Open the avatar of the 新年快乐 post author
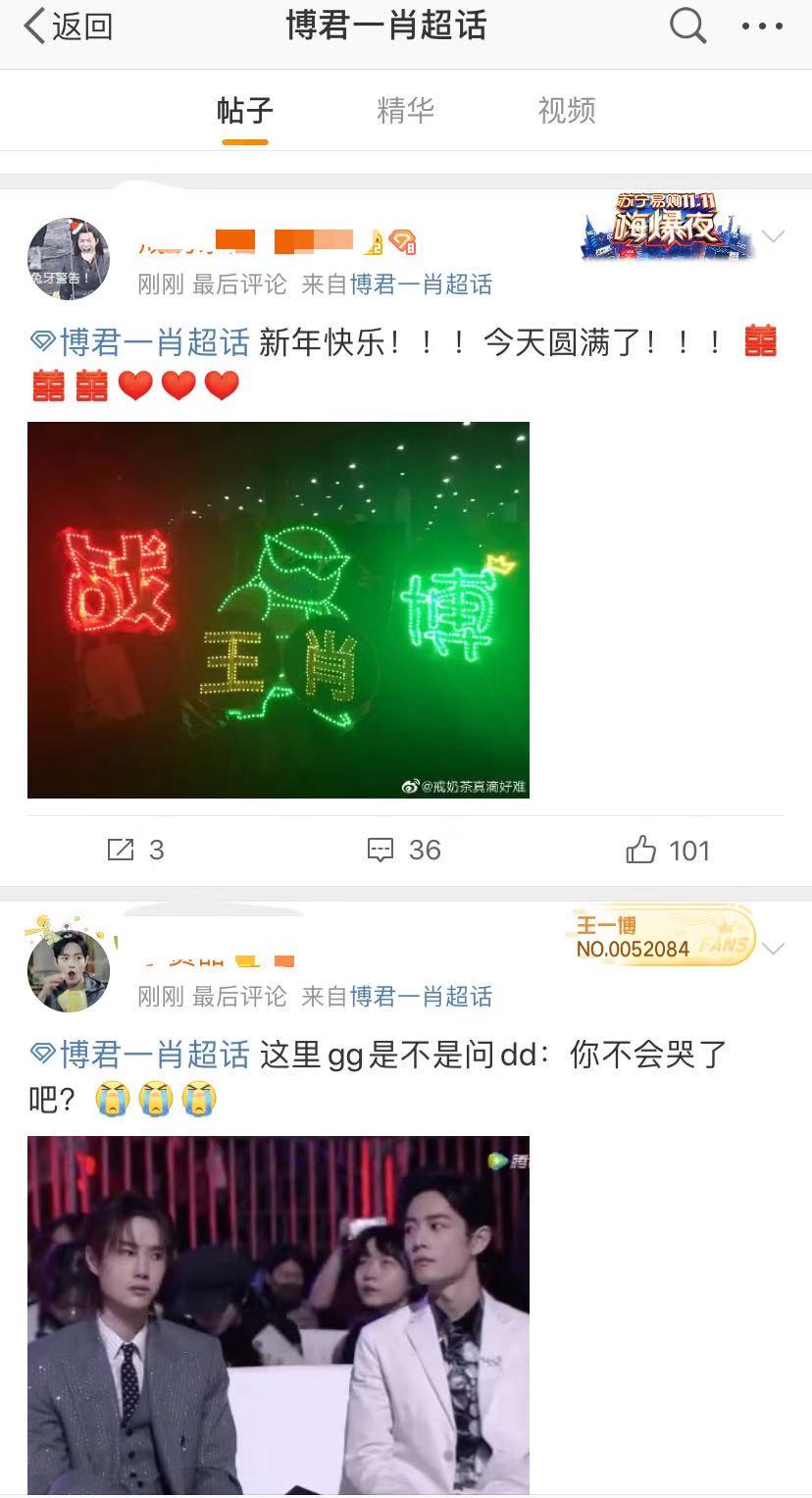The width and height of the screenshot is (812, 1498). point(69,259)
